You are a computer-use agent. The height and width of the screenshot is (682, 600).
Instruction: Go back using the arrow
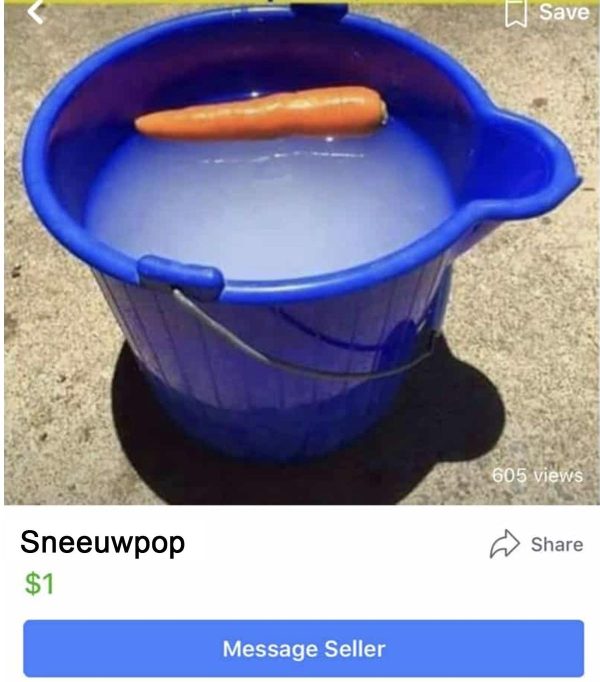(x=35, y=13)
